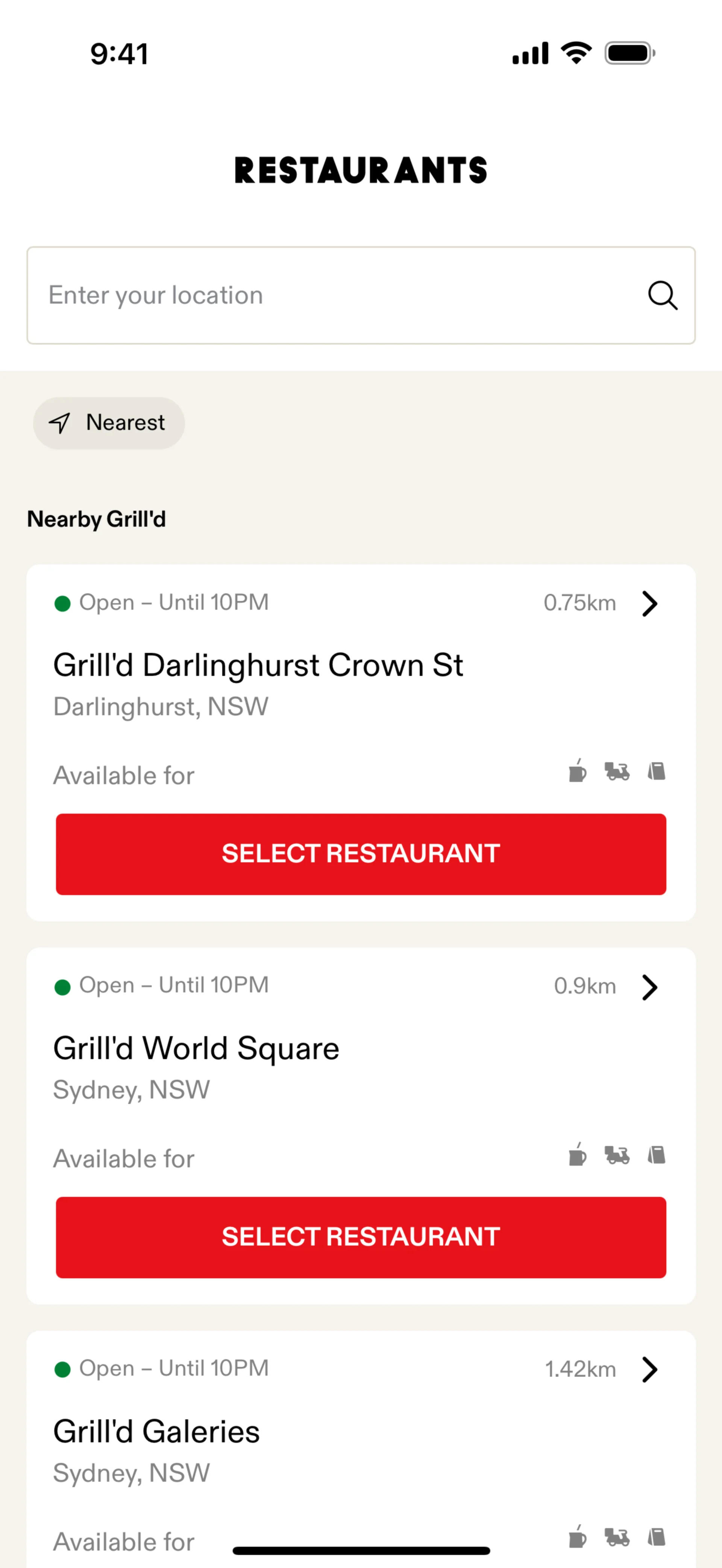Open details chevron for Darlinghurst Crown St

pos(649,603)
